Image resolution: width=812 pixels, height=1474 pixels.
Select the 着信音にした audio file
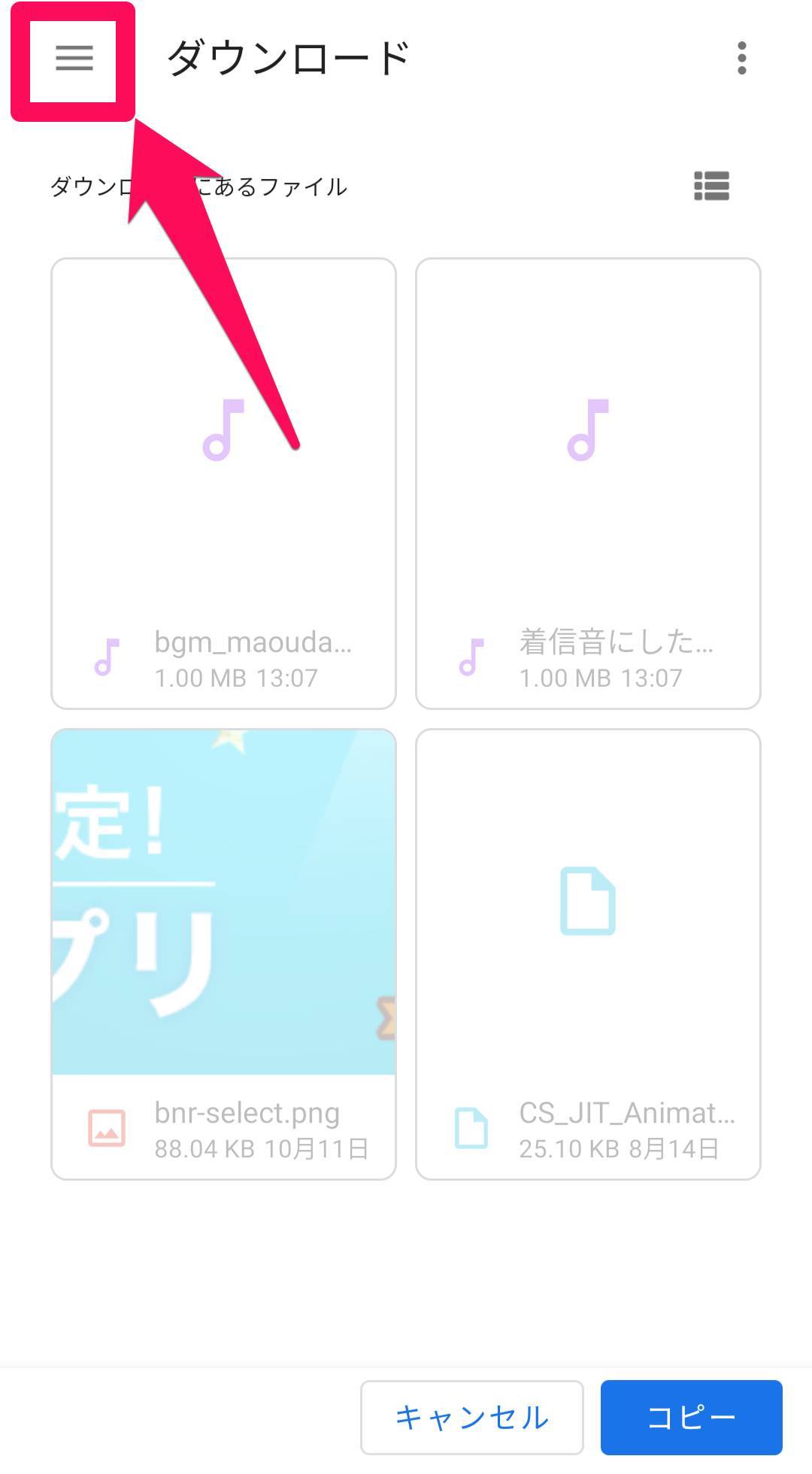point(588,483)
